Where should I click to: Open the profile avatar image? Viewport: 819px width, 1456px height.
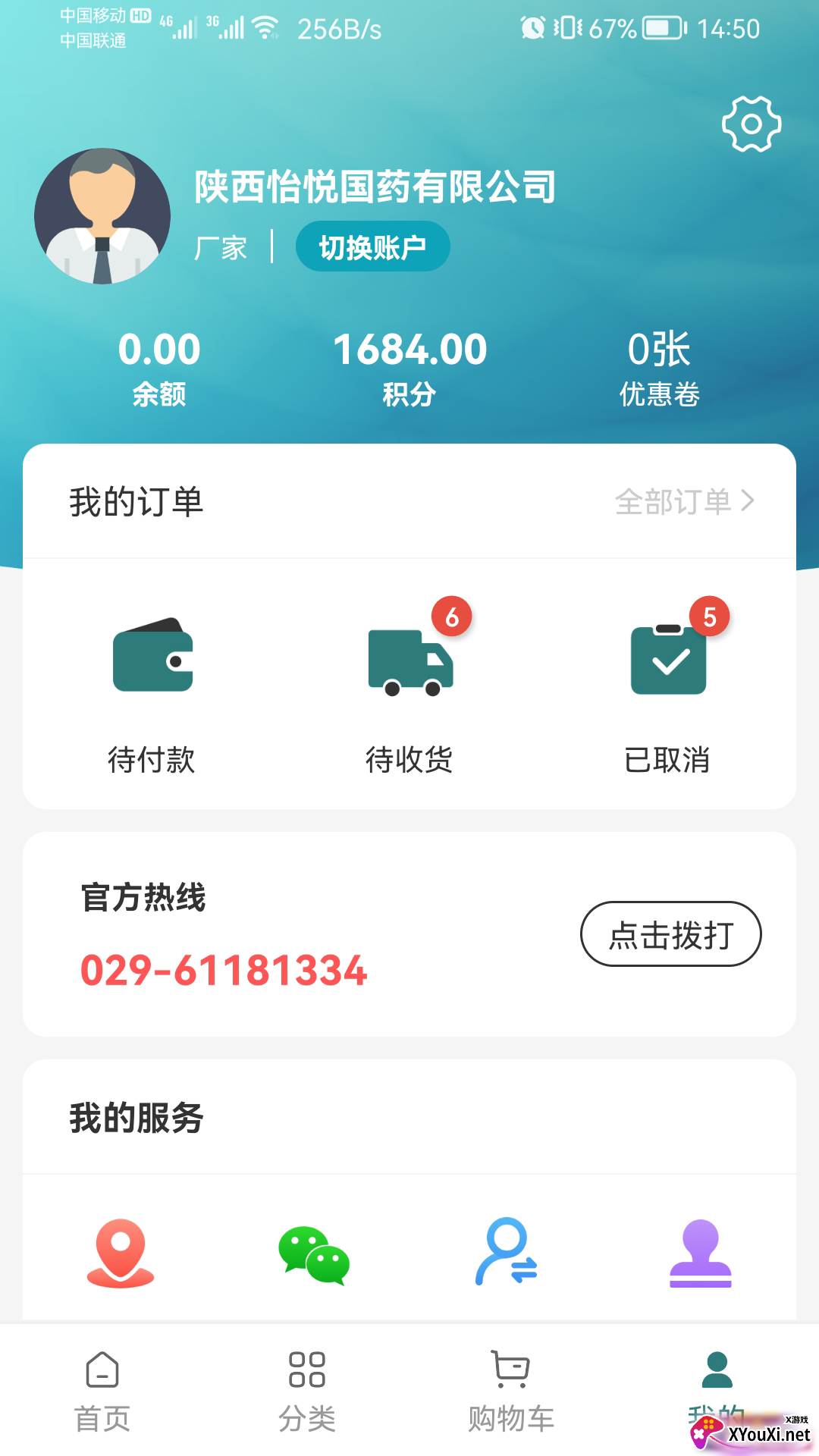(104, 216)
